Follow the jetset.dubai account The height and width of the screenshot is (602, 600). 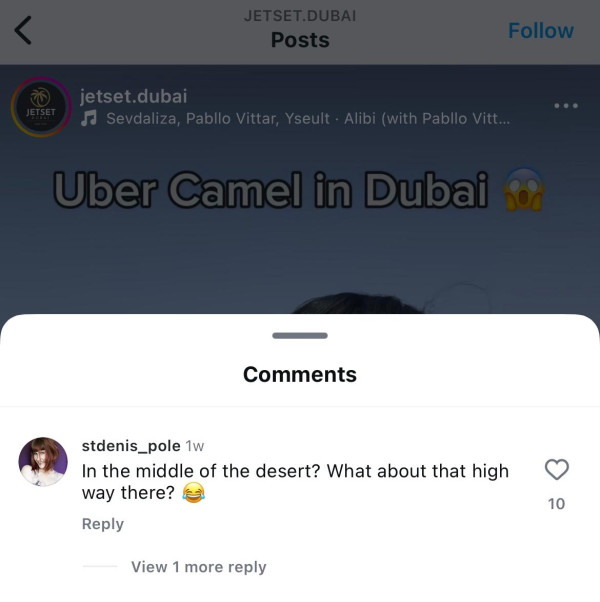540,31
